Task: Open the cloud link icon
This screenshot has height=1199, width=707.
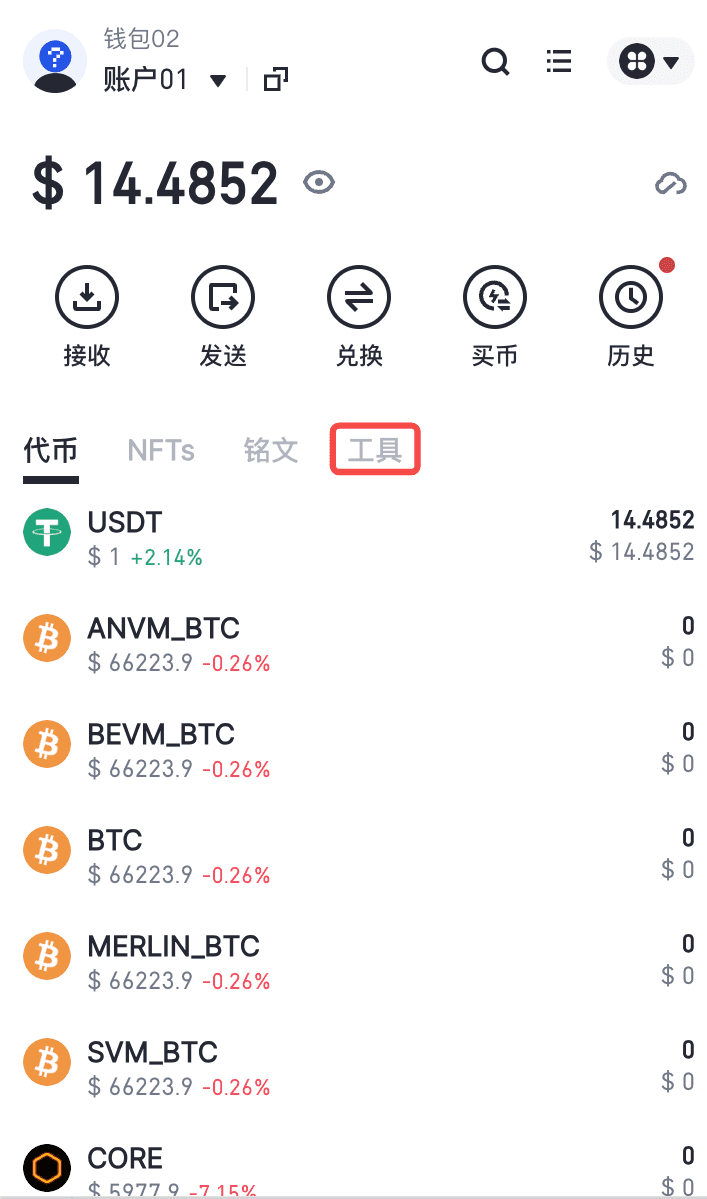Action: pos(670,184)
